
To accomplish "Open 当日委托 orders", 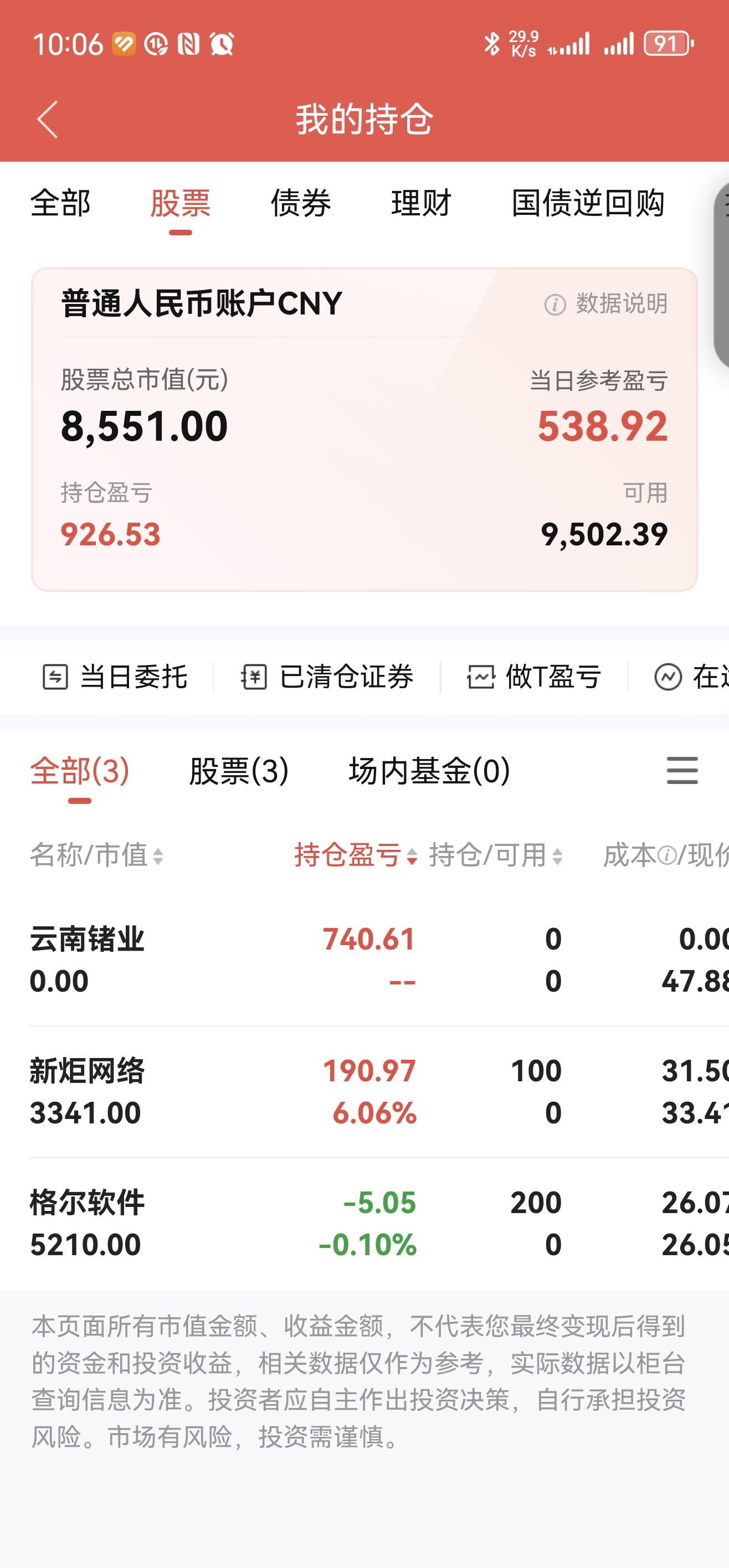I will pyautogui.click(x=115, y=677).
